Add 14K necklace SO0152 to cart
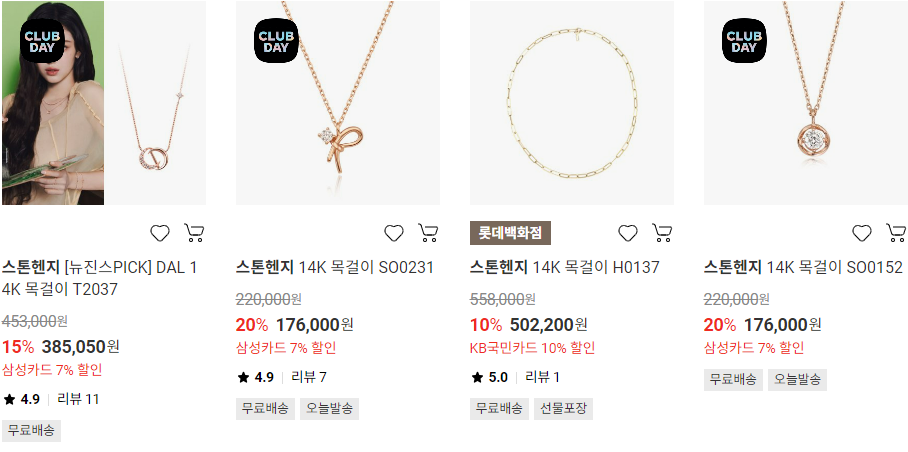The height and width of the screenshot is (452, 908). pos(896,233)
